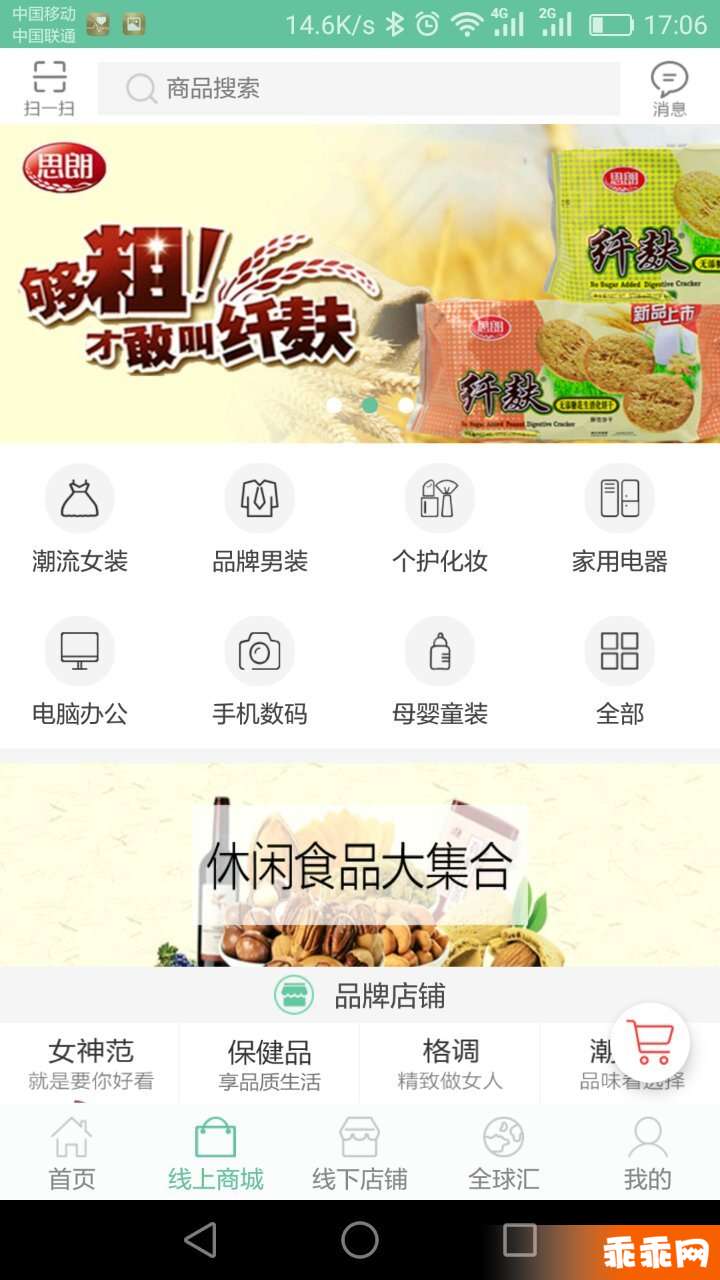Switch to the 线下店铺 tab
The height and width of the screenshot is (1280, 720).
[x=360, y=1154]
